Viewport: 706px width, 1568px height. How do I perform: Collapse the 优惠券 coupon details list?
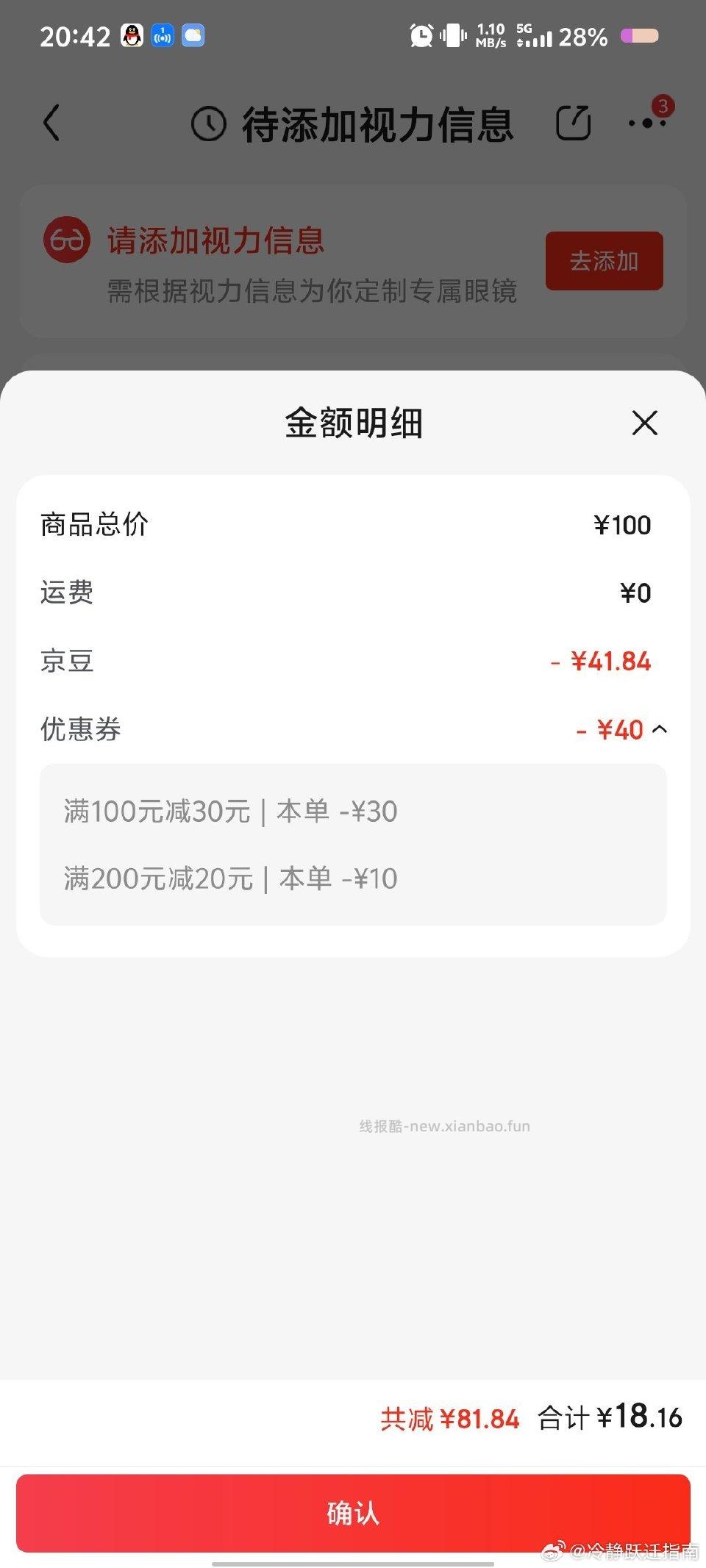pos(660,729)
